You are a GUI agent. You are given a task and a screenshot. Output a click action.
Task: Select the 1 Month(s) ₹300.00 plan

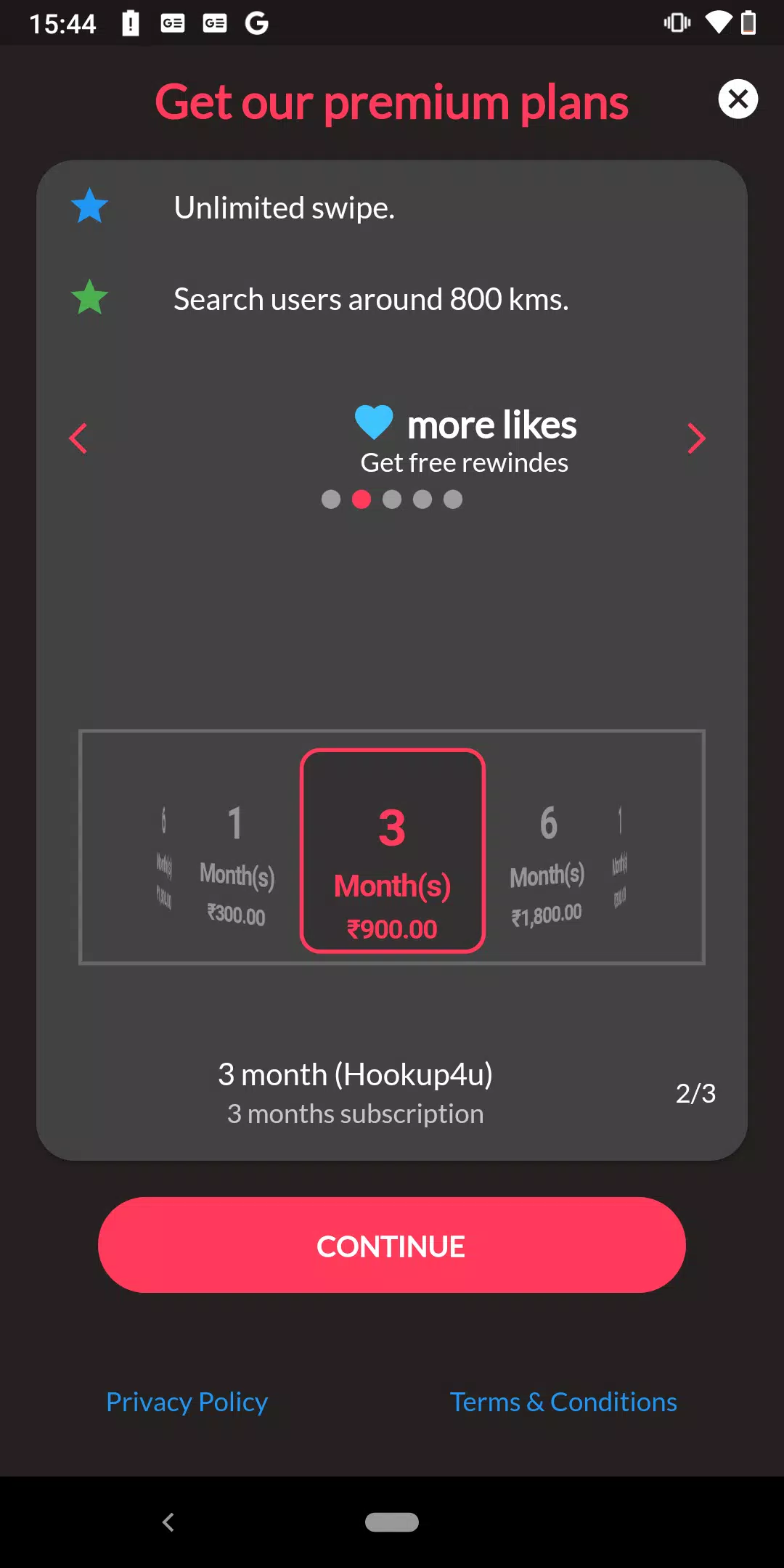pos(236,864)
